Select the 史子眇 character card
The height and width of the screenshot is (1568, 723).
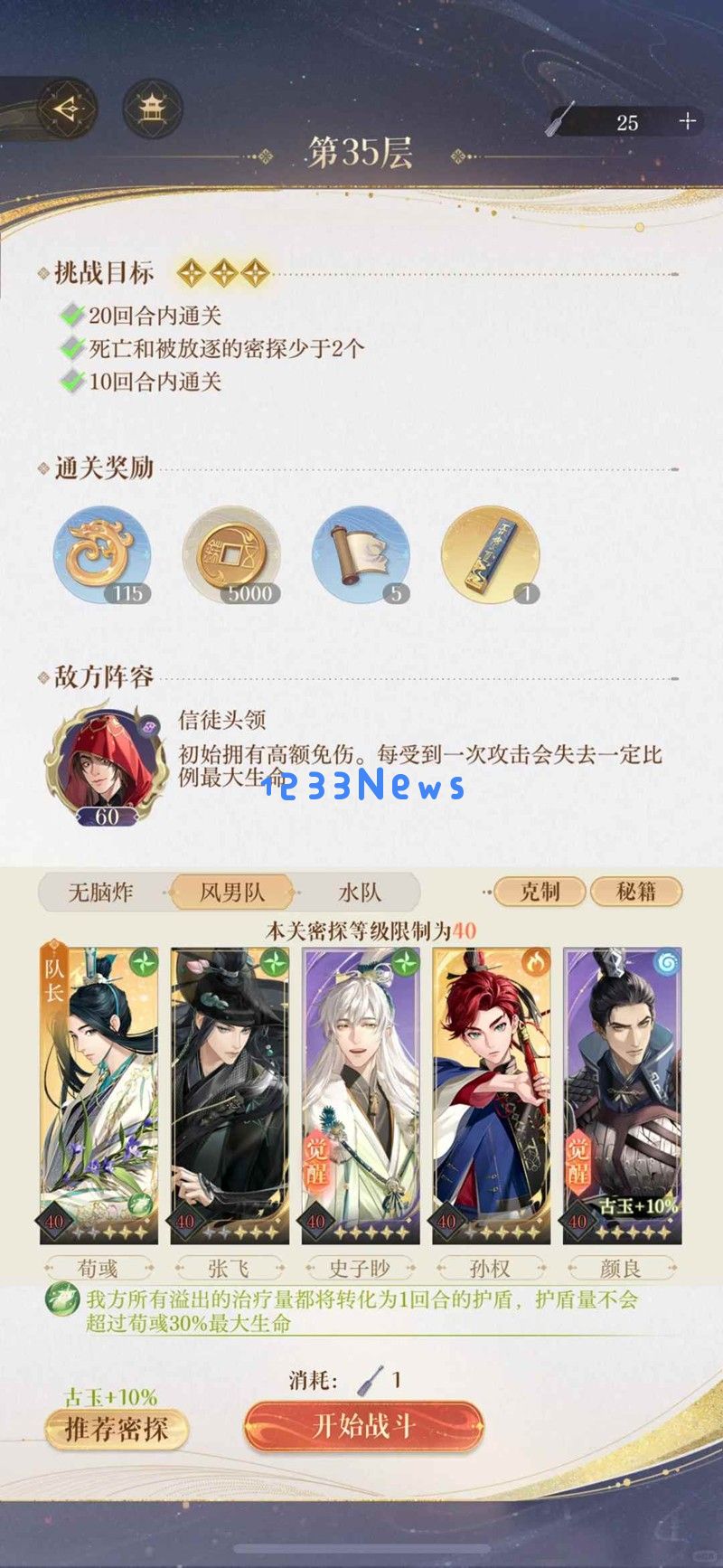[361, 1094]
